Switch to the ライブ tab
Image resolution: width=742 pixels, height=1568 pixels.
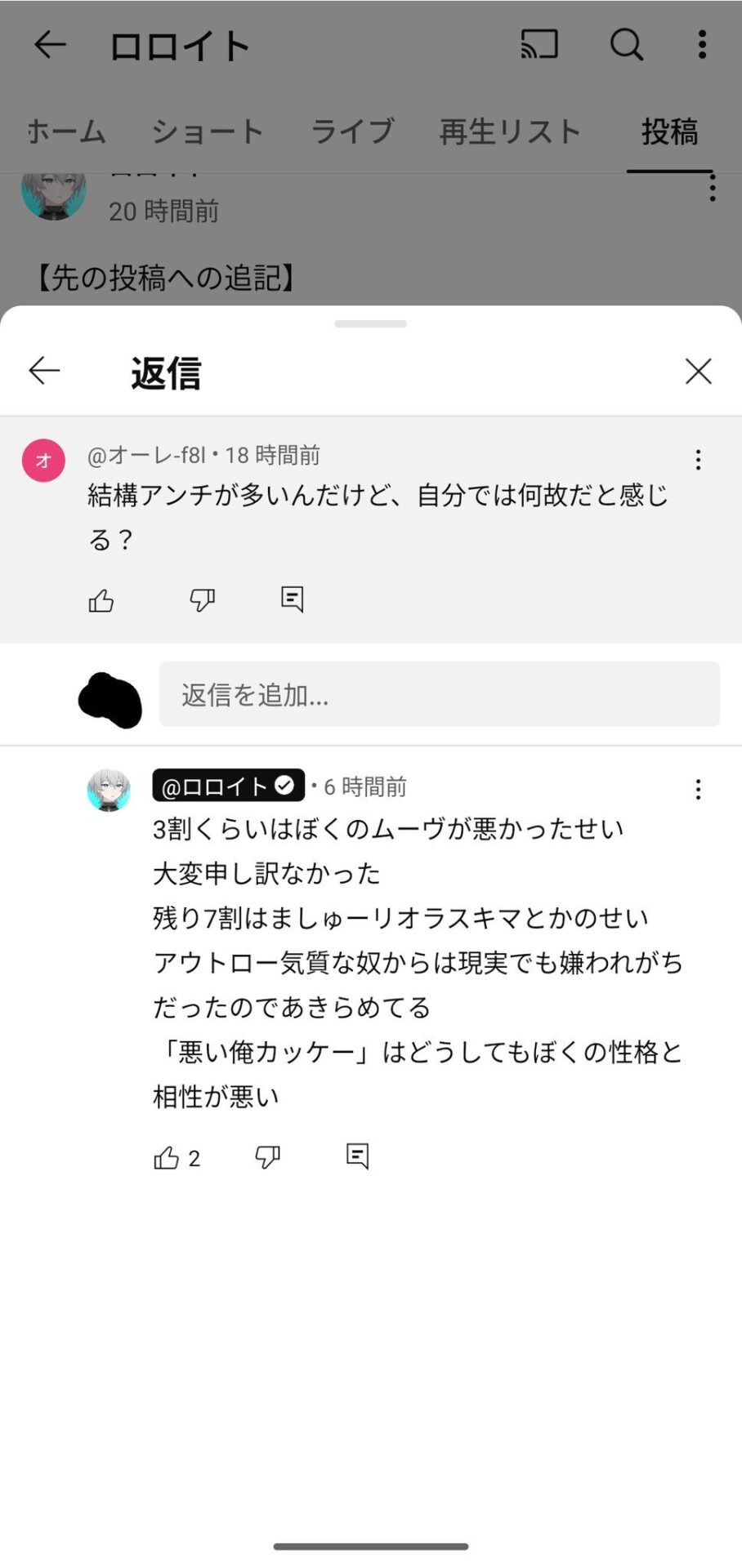coord(352,131)
